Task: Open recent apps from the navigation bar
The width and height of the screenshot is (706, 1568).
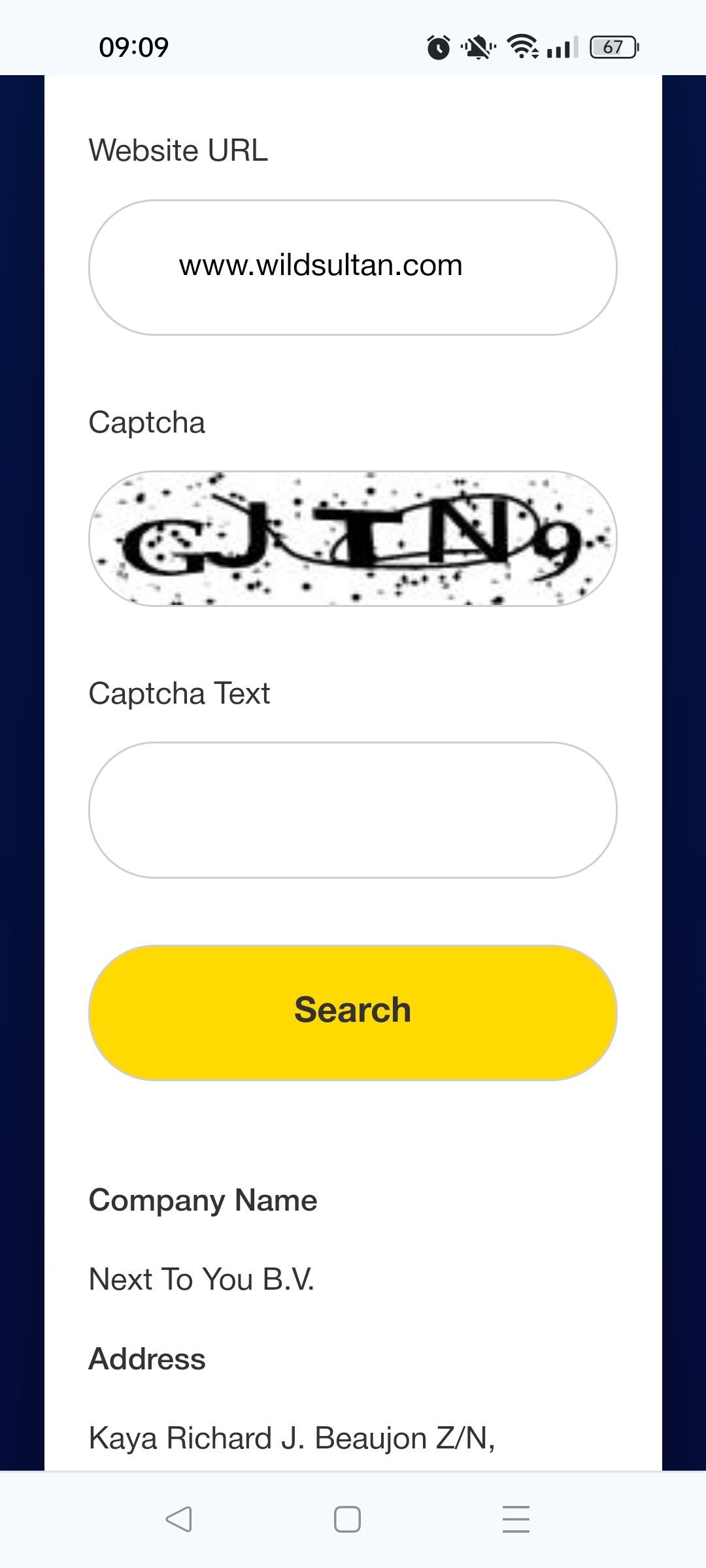Action: [x=516, y=1519]
